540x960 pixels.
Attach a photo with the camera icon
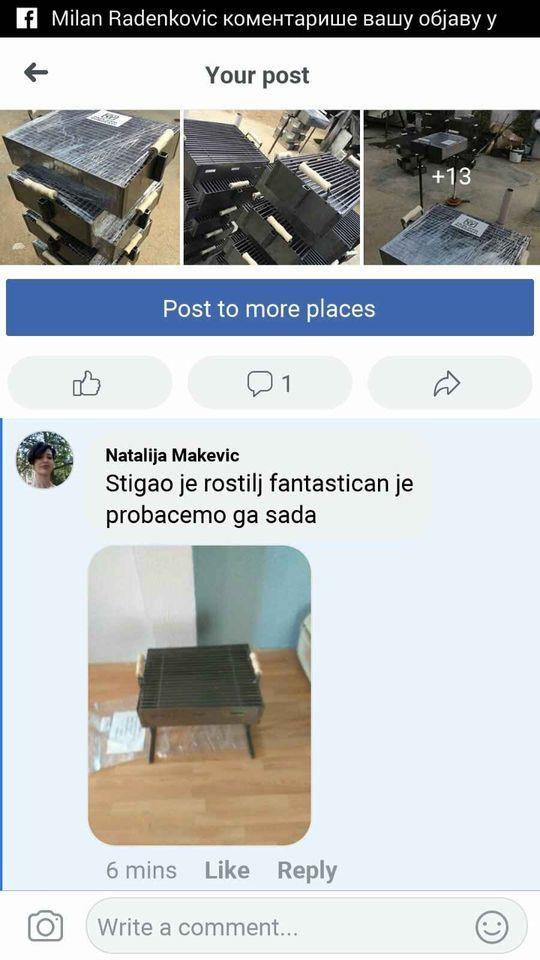45,926
